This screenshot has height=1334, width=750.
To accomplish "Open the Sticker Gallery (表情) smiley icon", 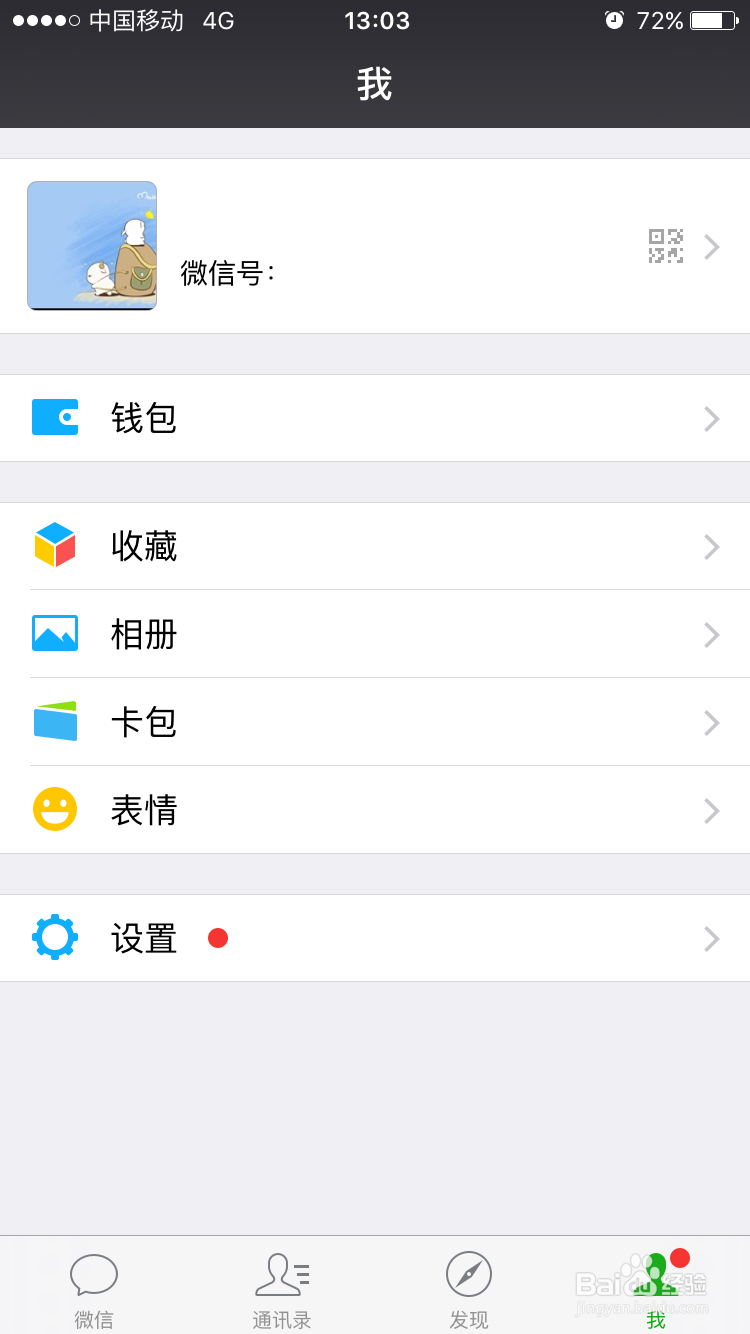I will click(54, 810).
